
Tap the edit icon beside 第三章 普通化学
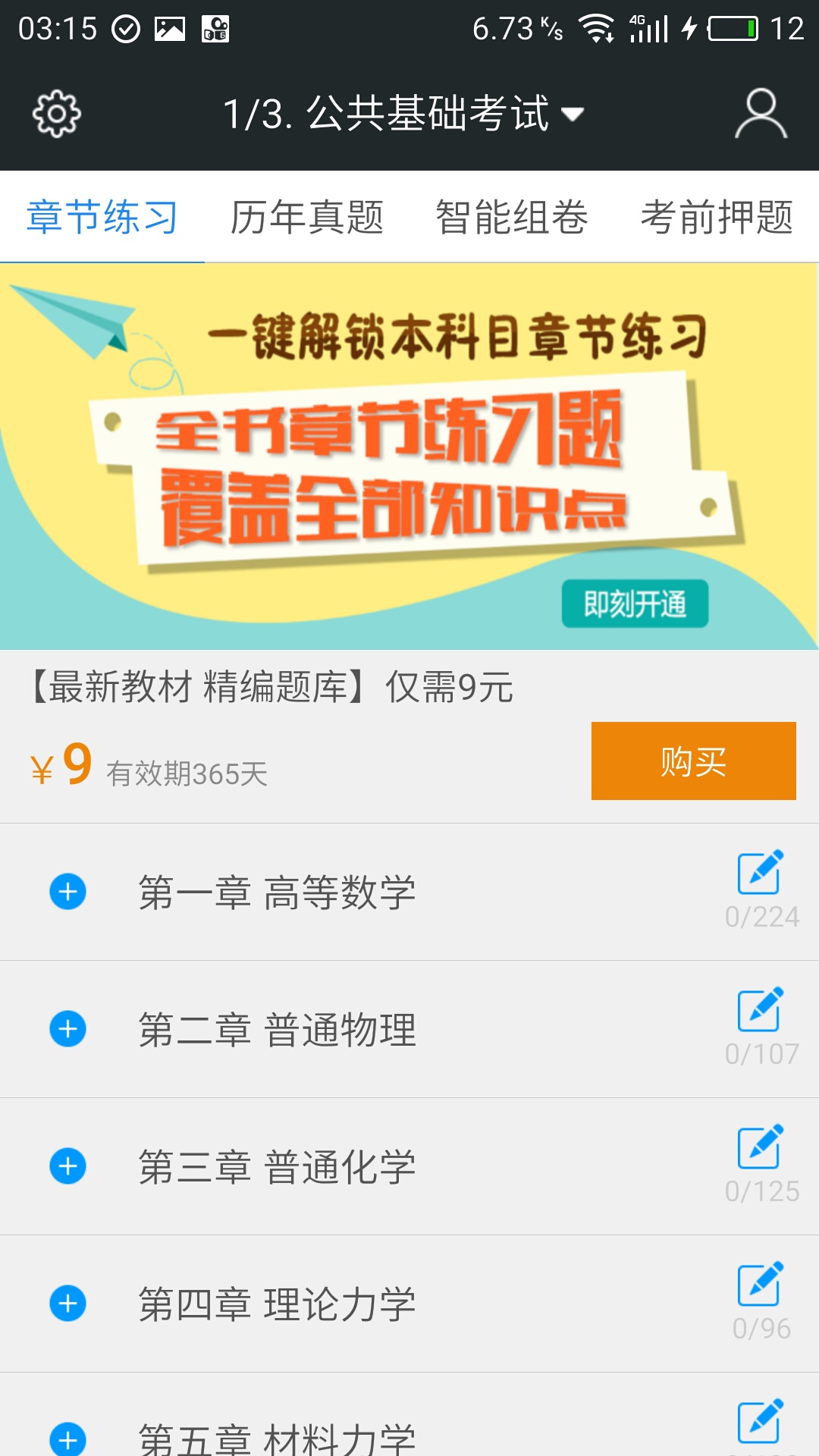coord(760,1149)
